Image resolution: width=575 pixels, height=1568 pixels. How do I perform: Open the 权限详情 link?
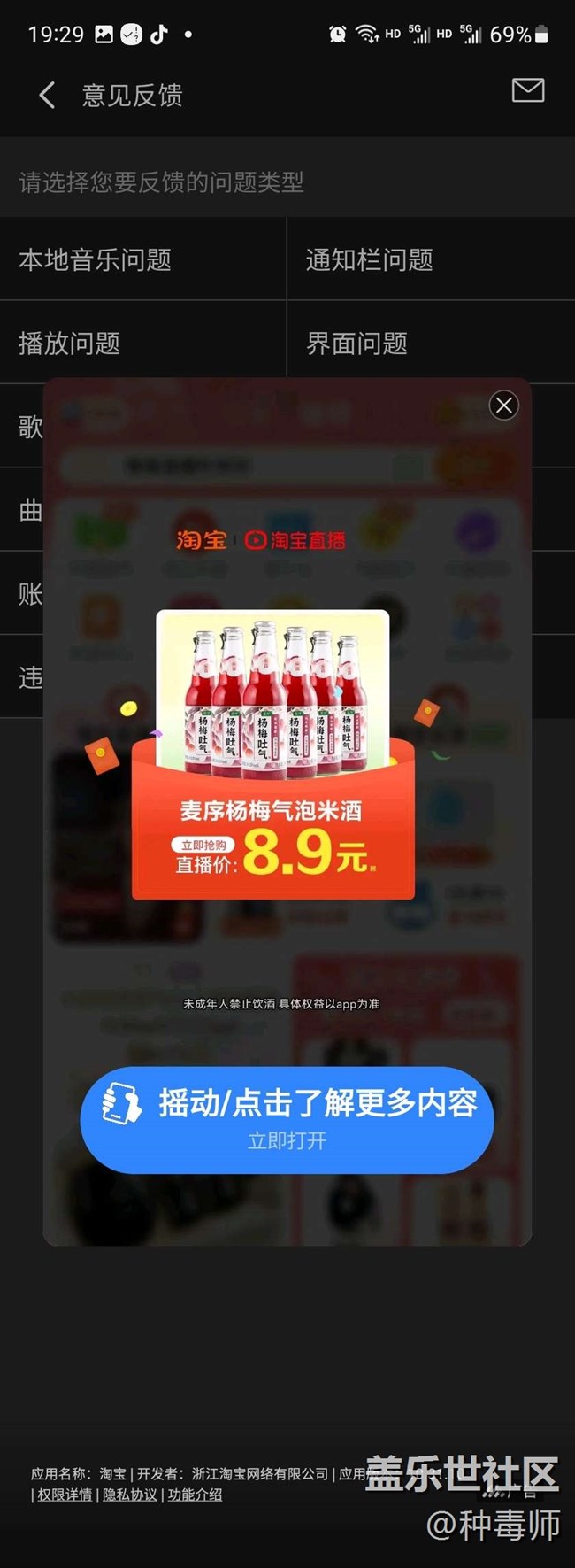click(65, 1495)
